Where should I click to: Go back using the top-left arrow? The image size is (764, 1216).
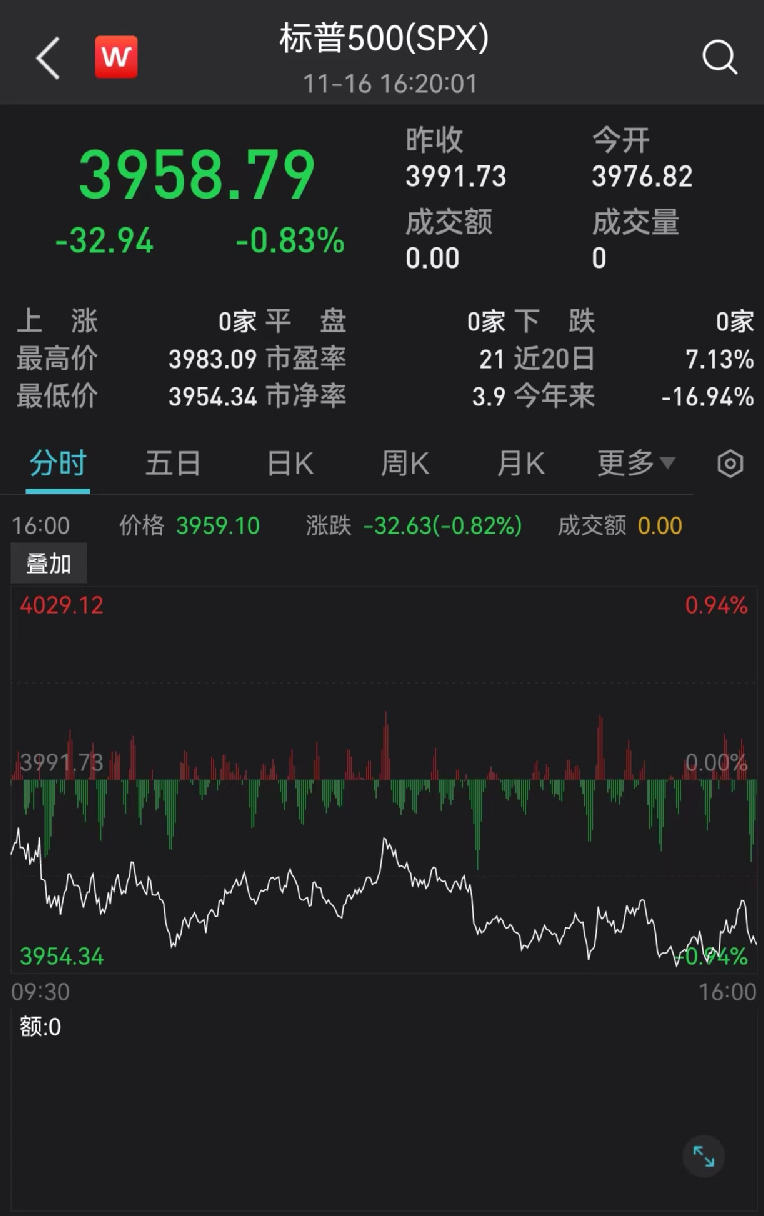(x=48, y=59)
